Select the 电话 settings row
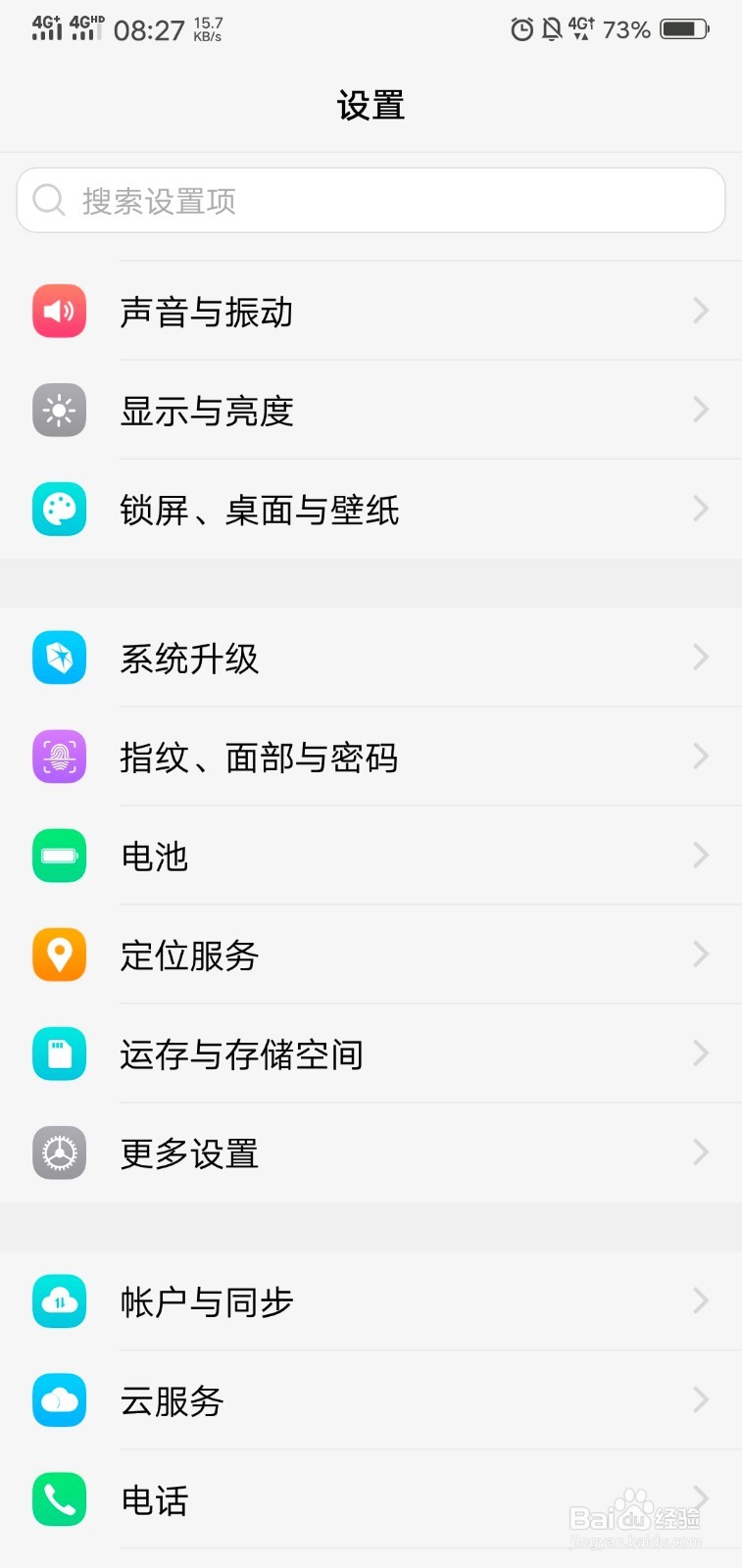This screenshot has width=742, height=1568. coord(371,1499)
